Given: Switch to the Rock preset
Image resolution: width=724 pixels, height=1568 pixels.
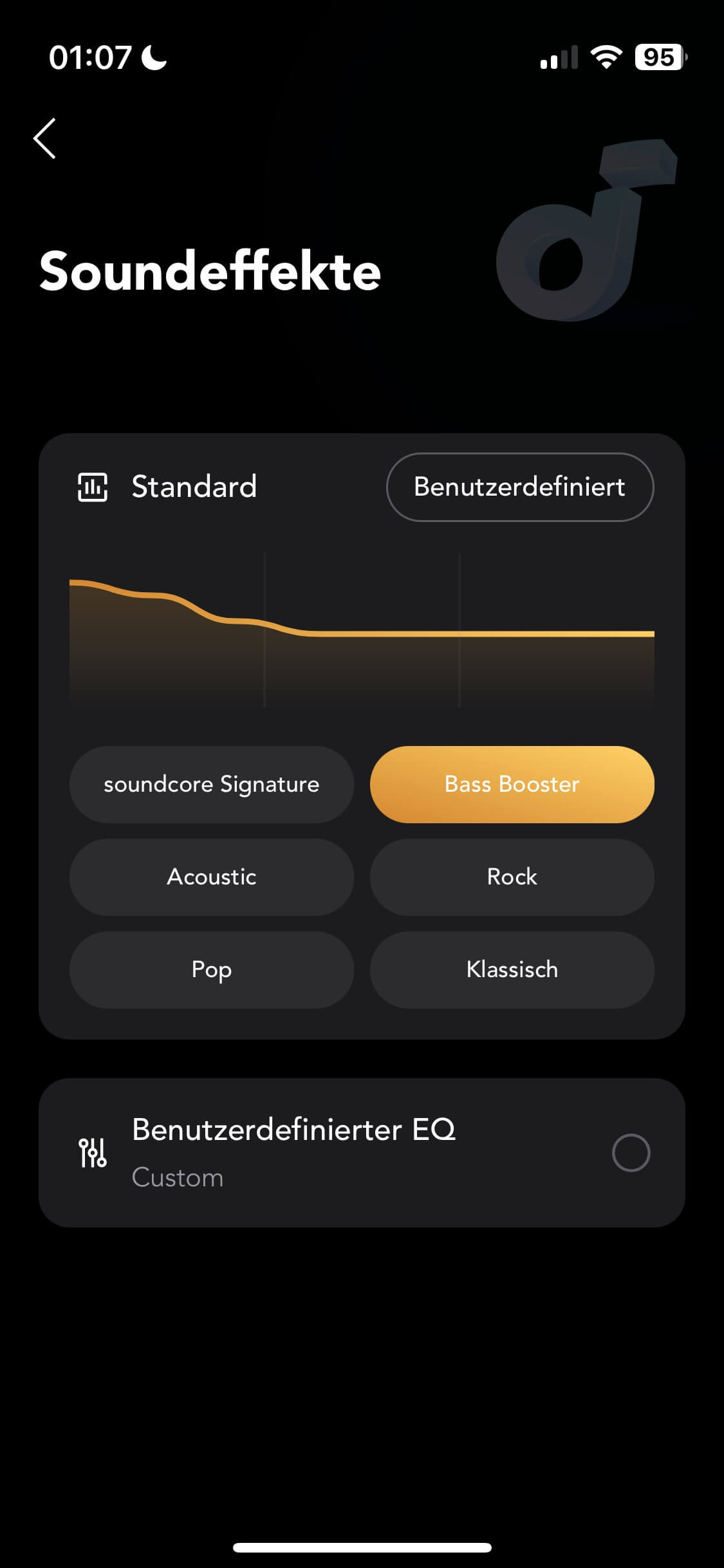Looking at the screenshot, I should click(512, 877).
